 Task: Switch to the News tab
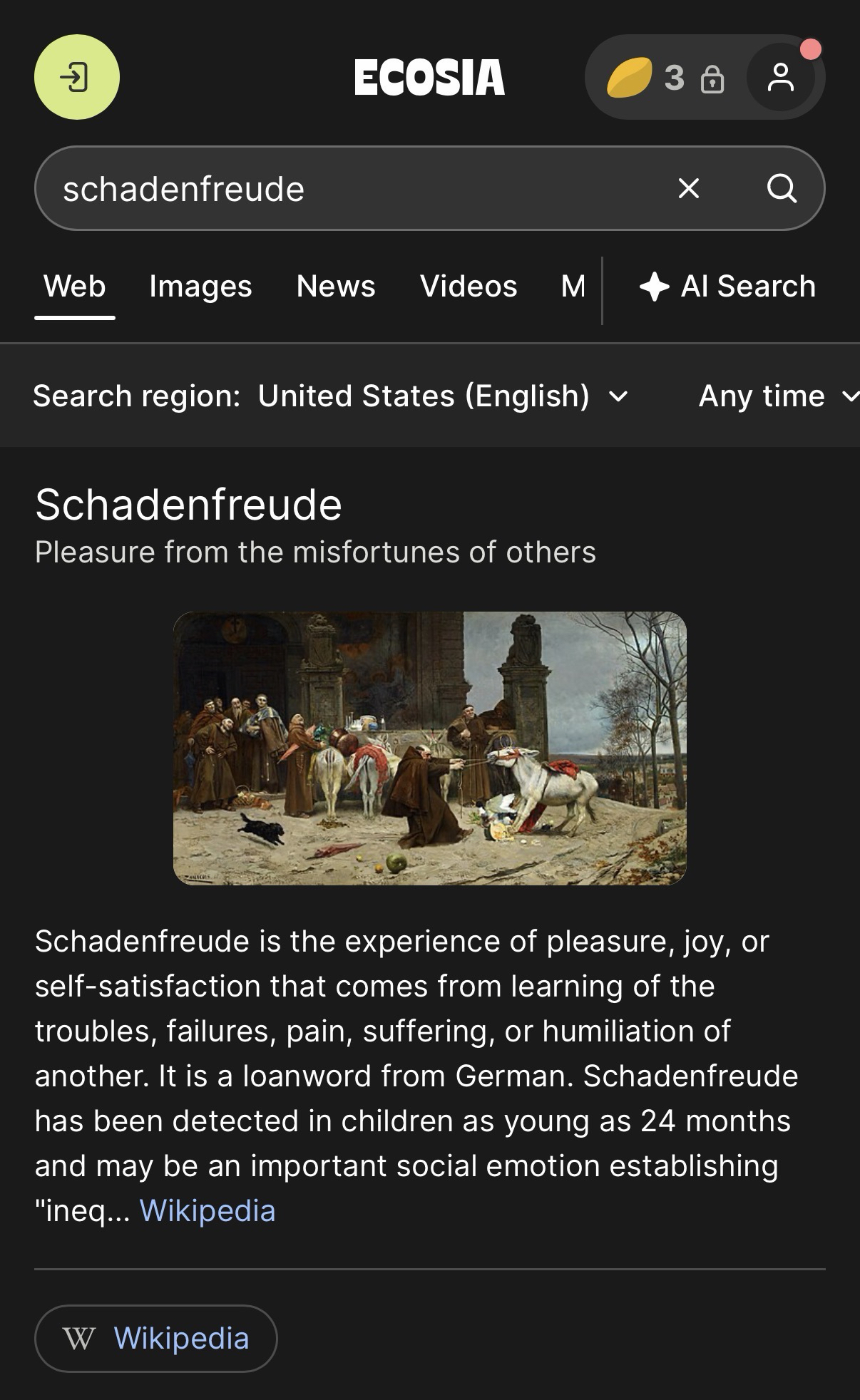tap(335, 287)
